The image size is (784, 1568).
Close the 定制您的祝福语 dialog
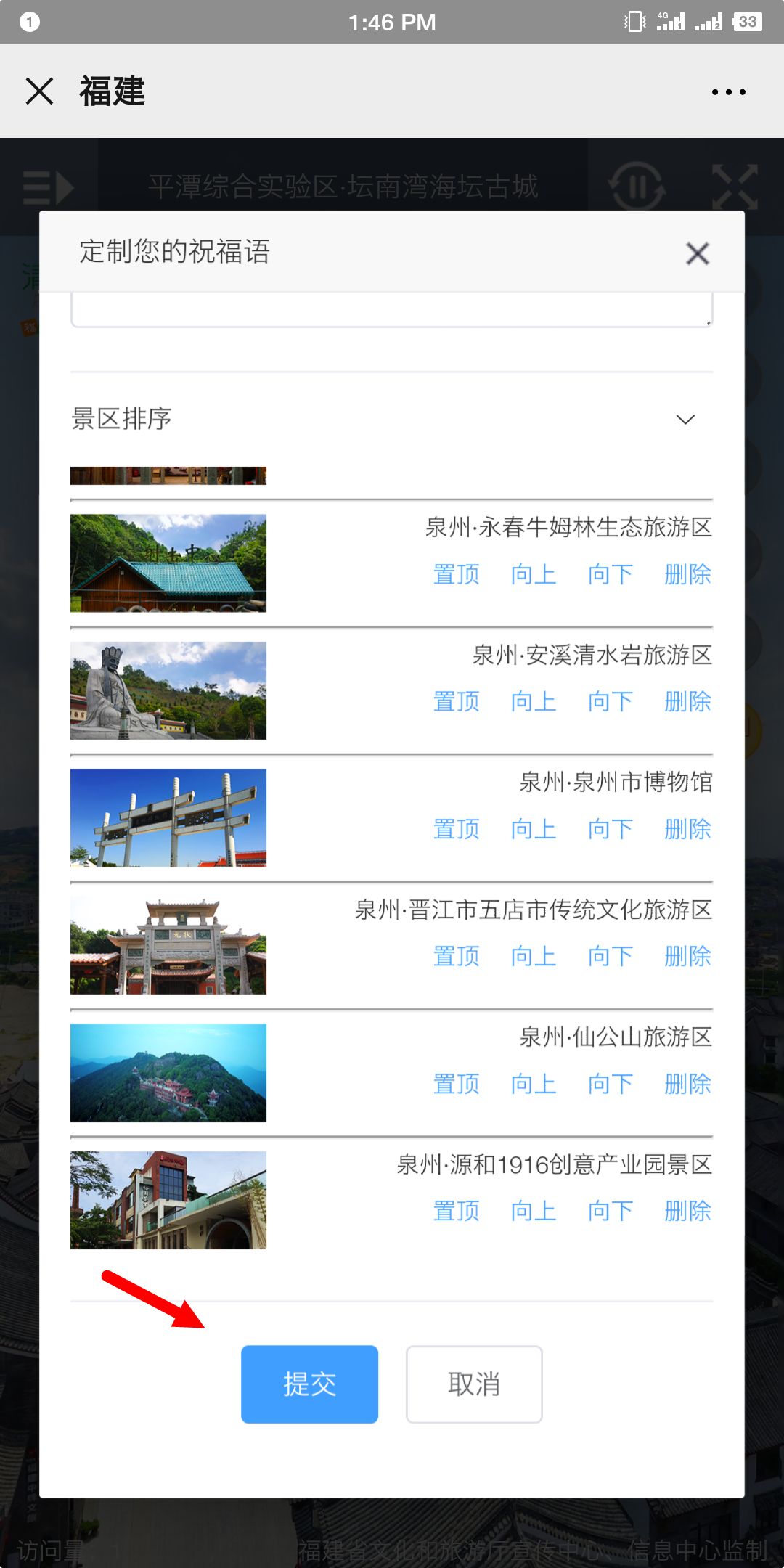pyautogui.click(x=697, y=253)
